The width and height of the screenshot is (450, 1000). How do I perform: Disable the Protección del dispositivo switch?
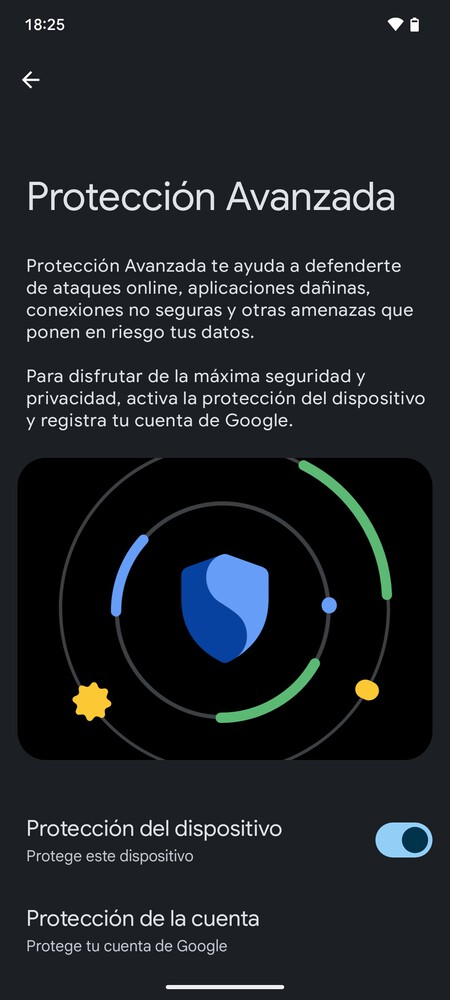[x=403, y=840]
